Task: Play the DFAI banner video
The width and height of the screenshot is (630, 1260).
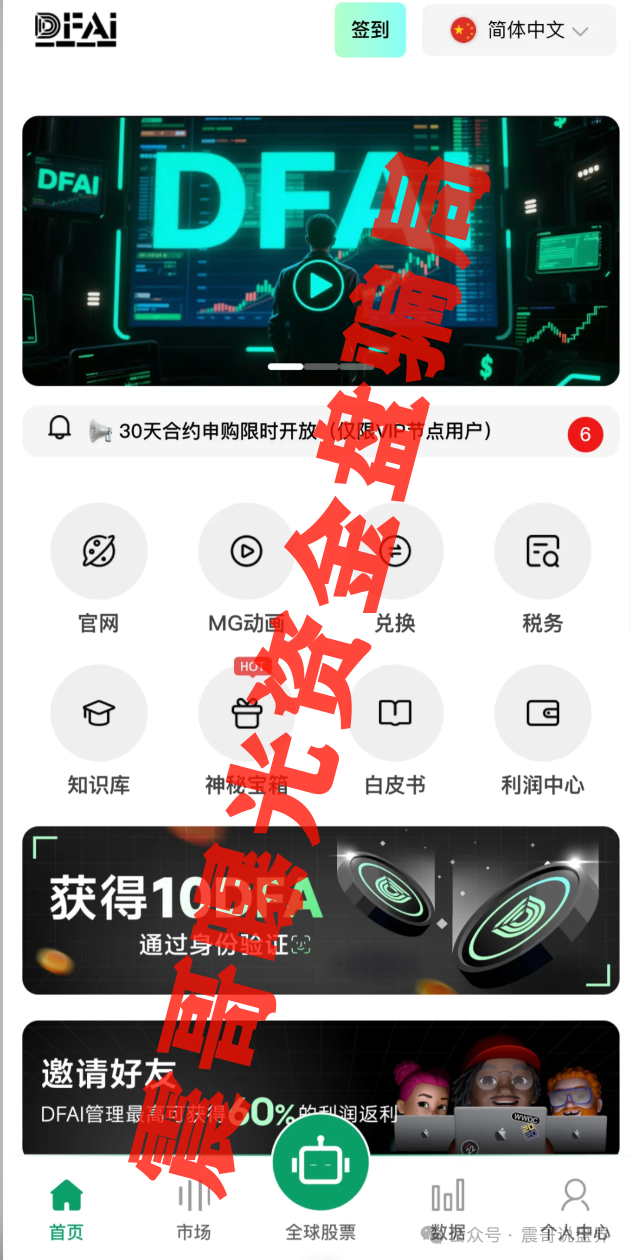Action: [x=320, y=287]
